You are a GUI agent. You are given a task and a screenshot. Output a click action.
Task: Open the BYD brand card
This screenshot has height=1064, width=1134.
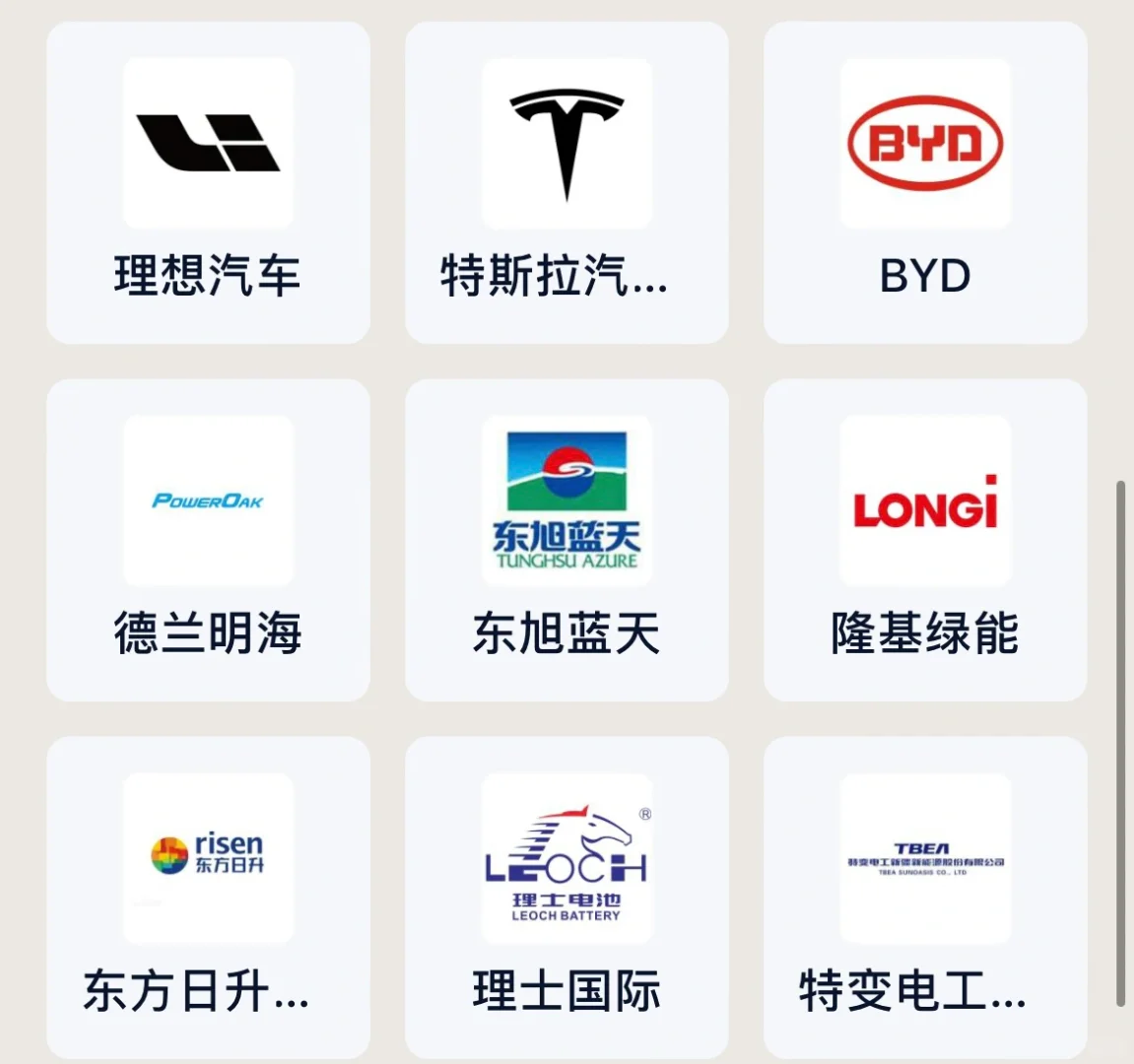coord(925,183)
